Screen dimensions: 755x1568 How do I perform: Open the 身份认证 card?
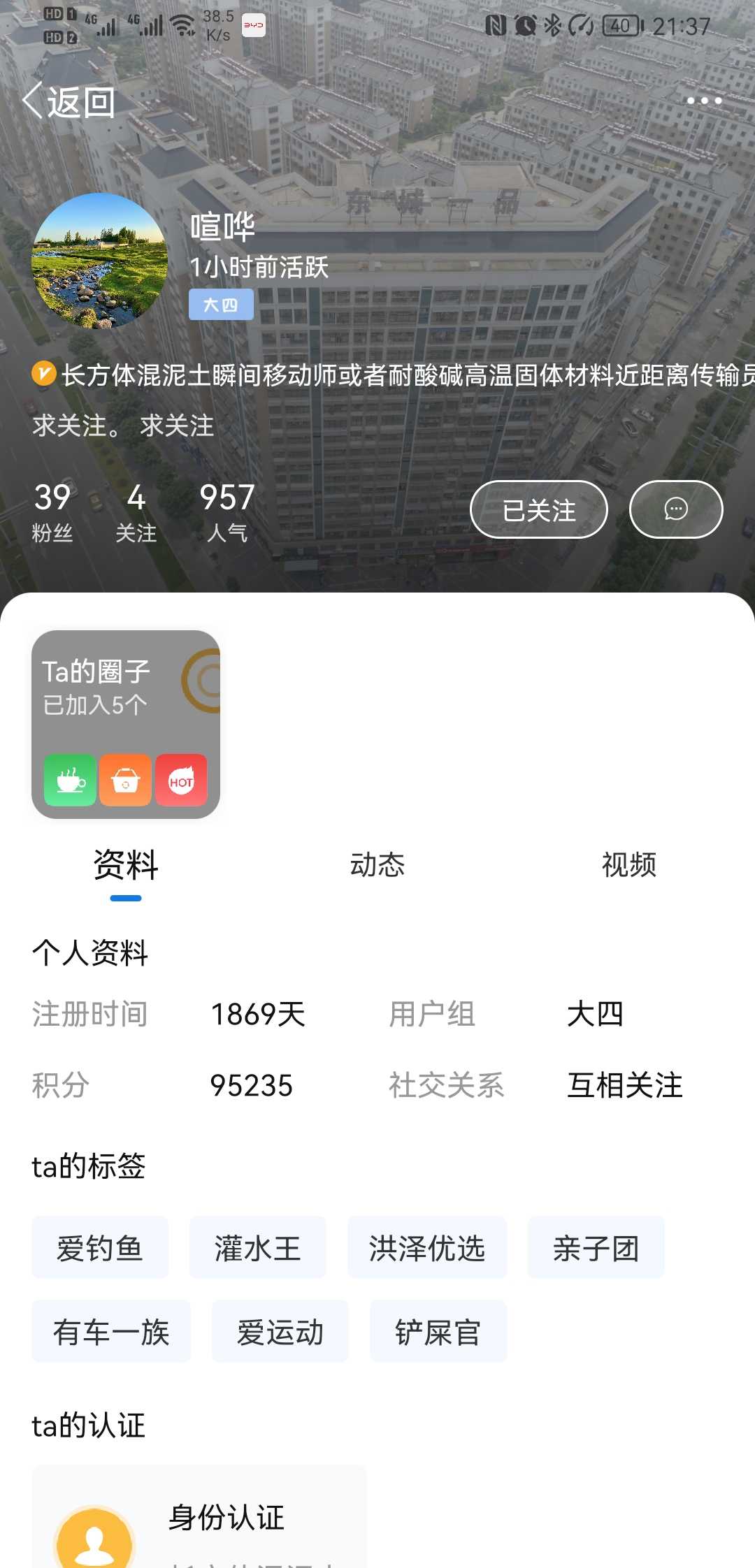point(199,1517)
